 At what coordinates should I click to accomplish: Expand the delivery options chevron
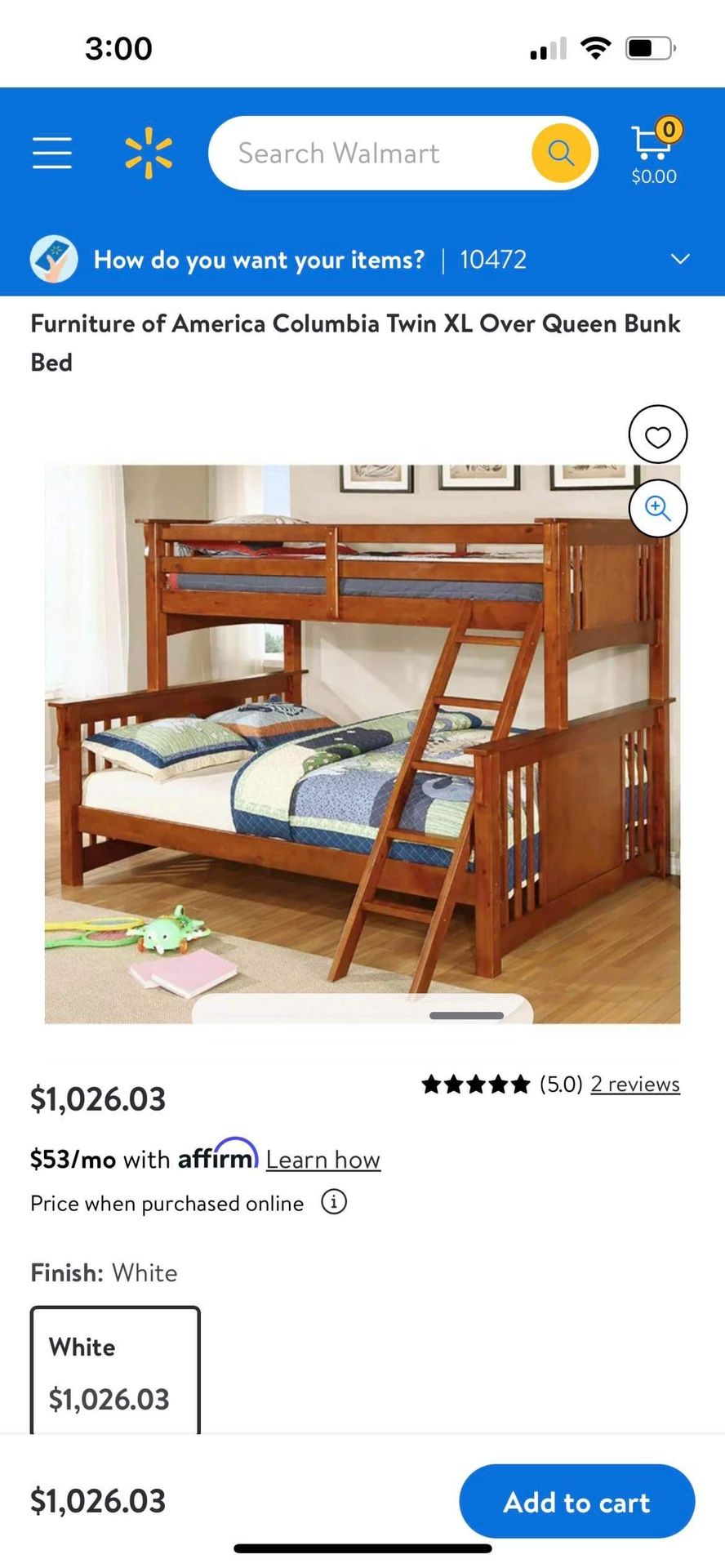pyautogui.click(x=680, y=259)
